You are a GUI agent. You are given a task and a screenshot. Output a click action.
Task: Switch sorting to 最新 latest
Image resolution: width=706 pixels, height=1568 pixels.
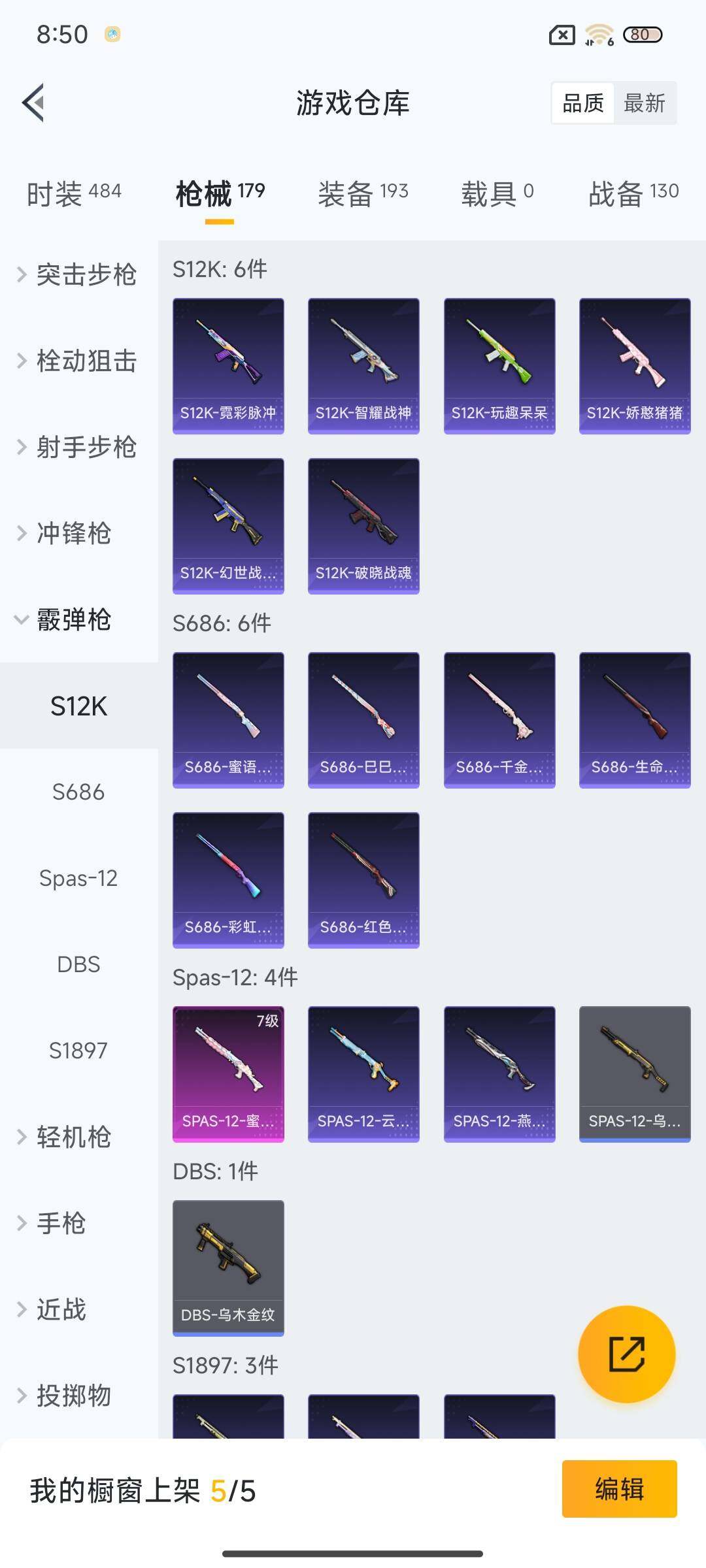point(645,103)
